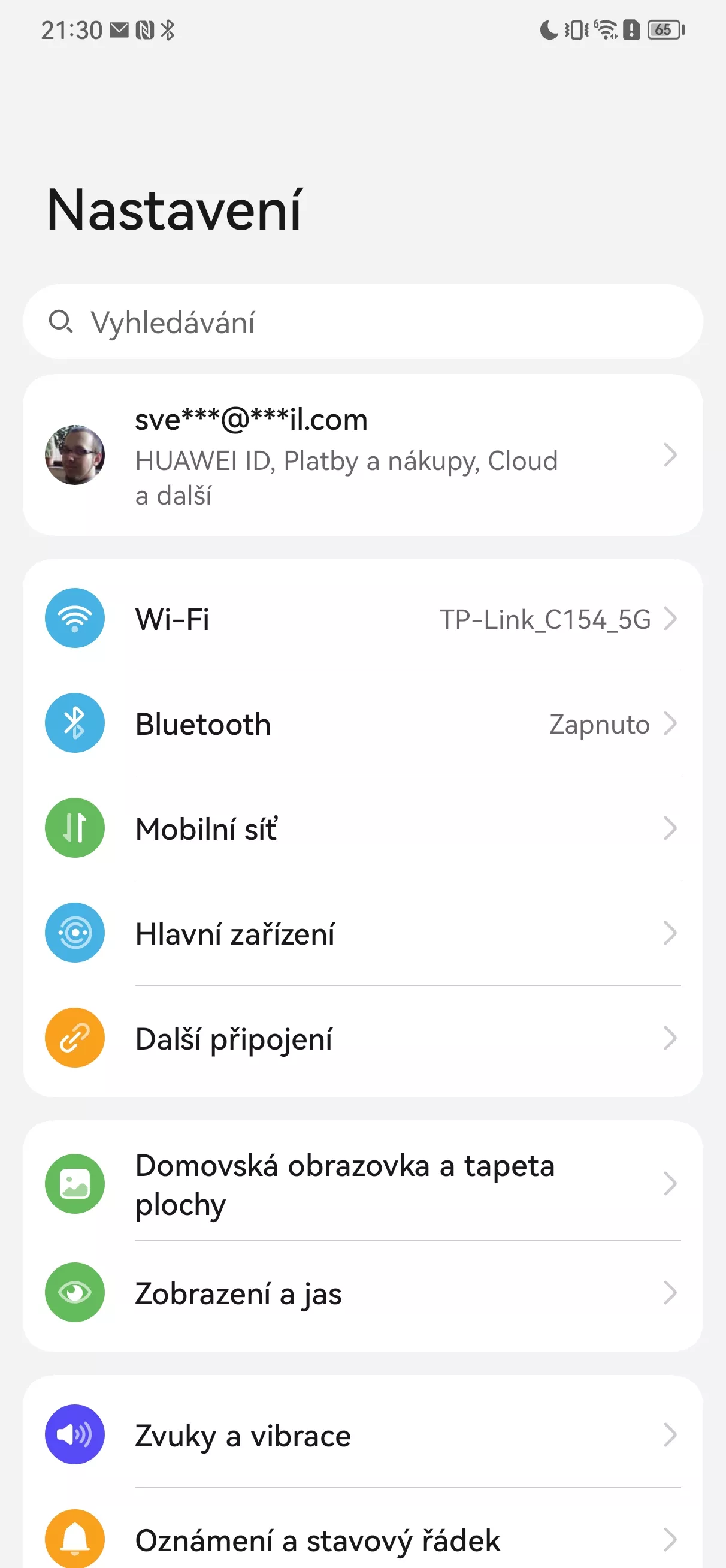Open Domovská obrazovka a tapeta plochy
This screenshot has height=1568, width=726.
point(362,1184)
